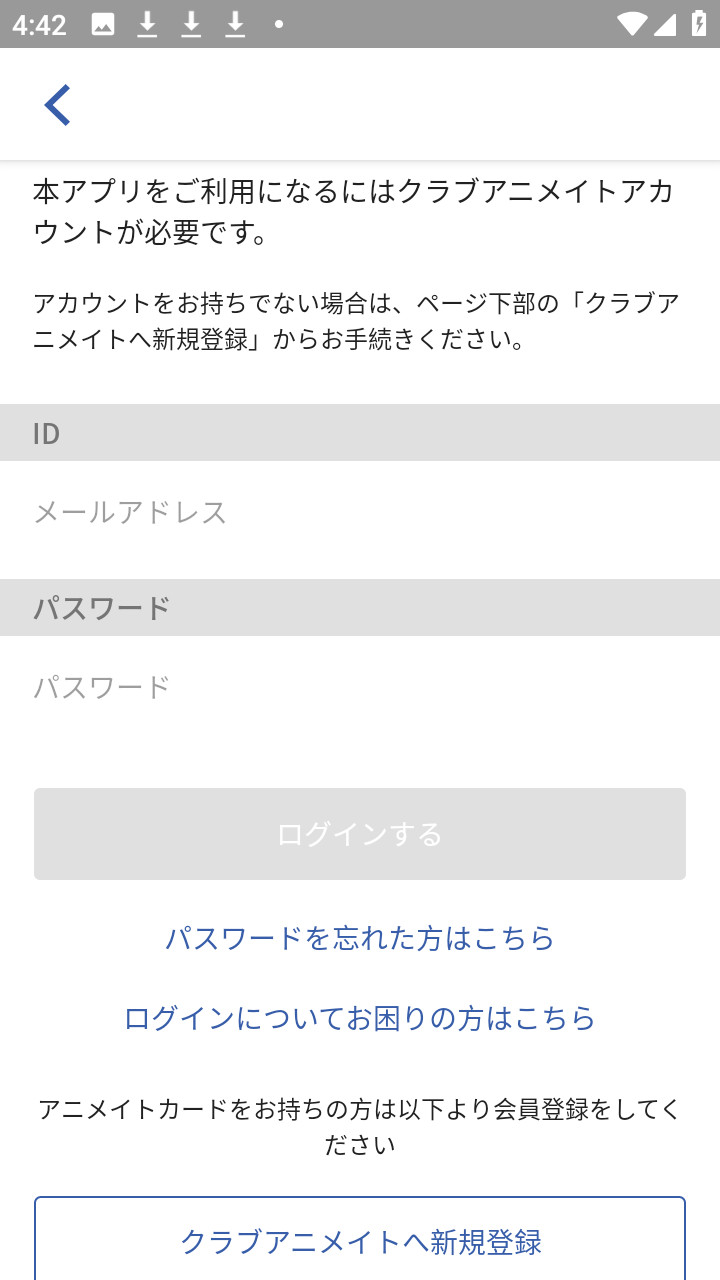Select the パスワード entry field
720x1280 pixels.
point(360,688)
